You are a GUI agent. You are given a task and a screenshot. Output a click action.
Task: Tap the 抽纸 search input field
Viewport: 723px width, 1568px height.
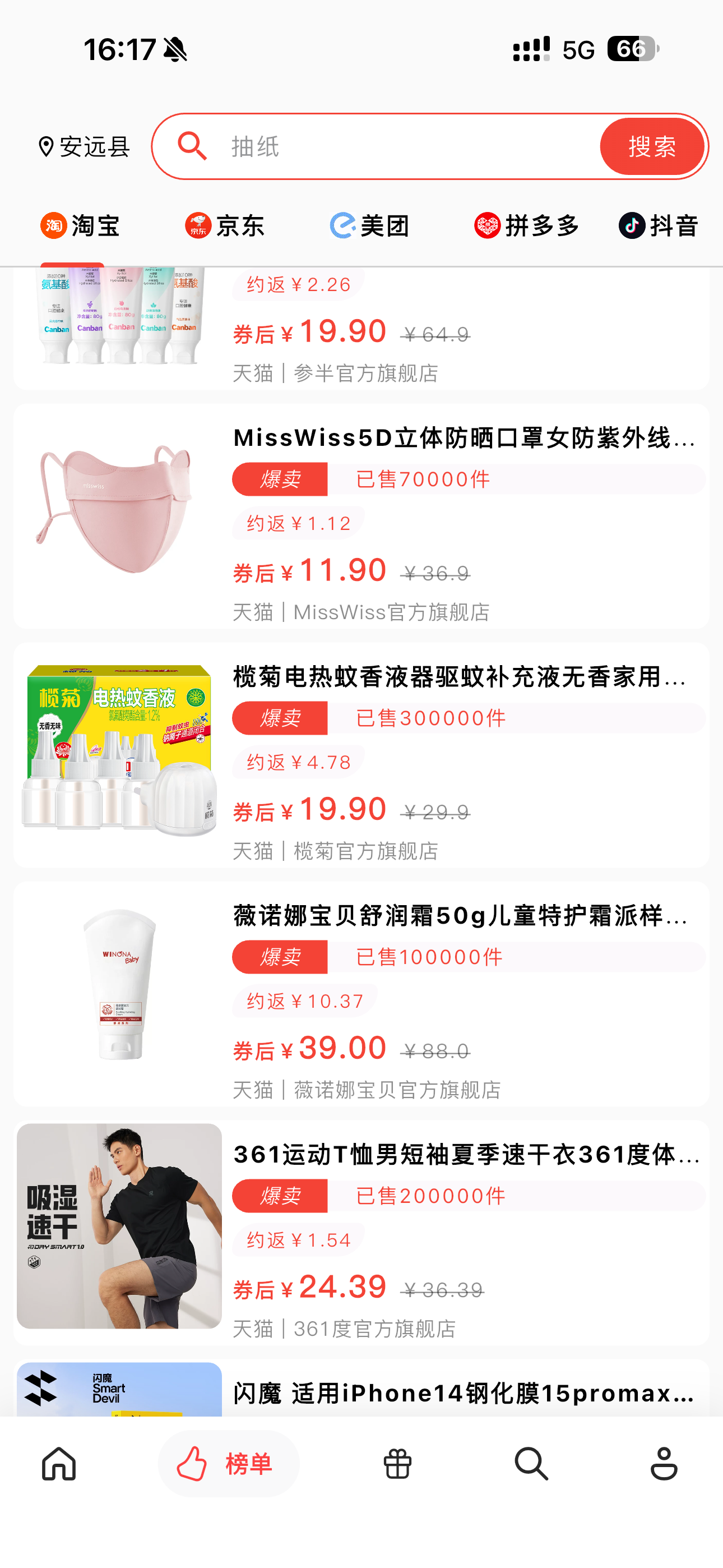396,147
